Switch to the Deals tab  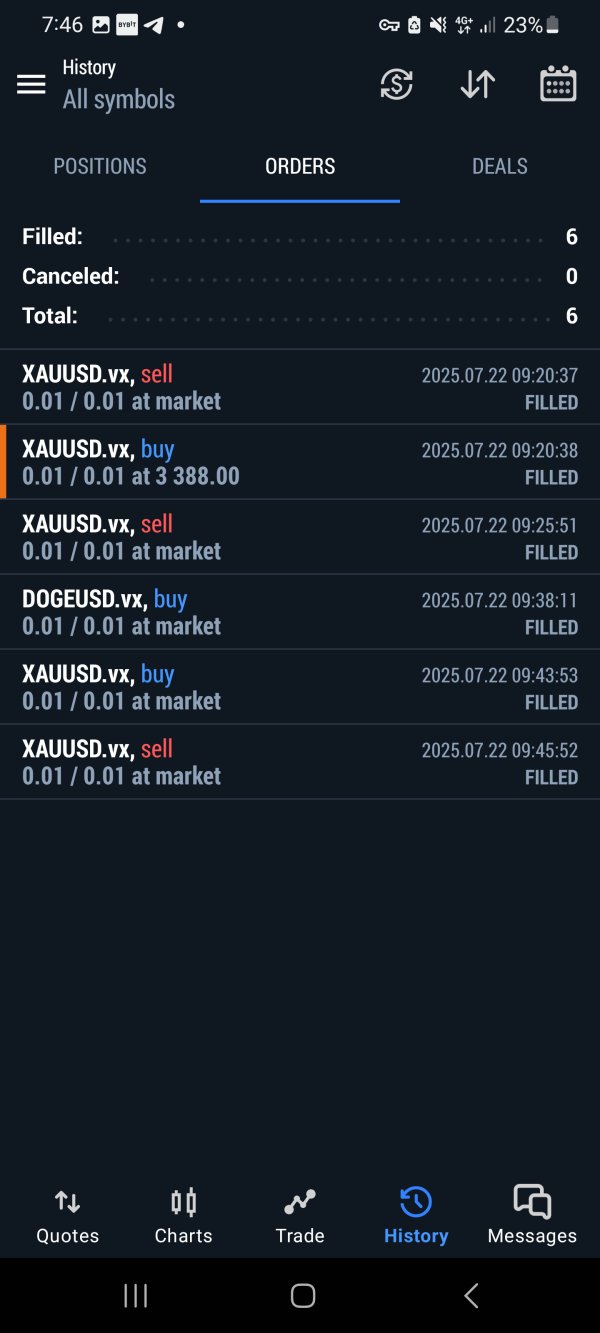(500, 166)
